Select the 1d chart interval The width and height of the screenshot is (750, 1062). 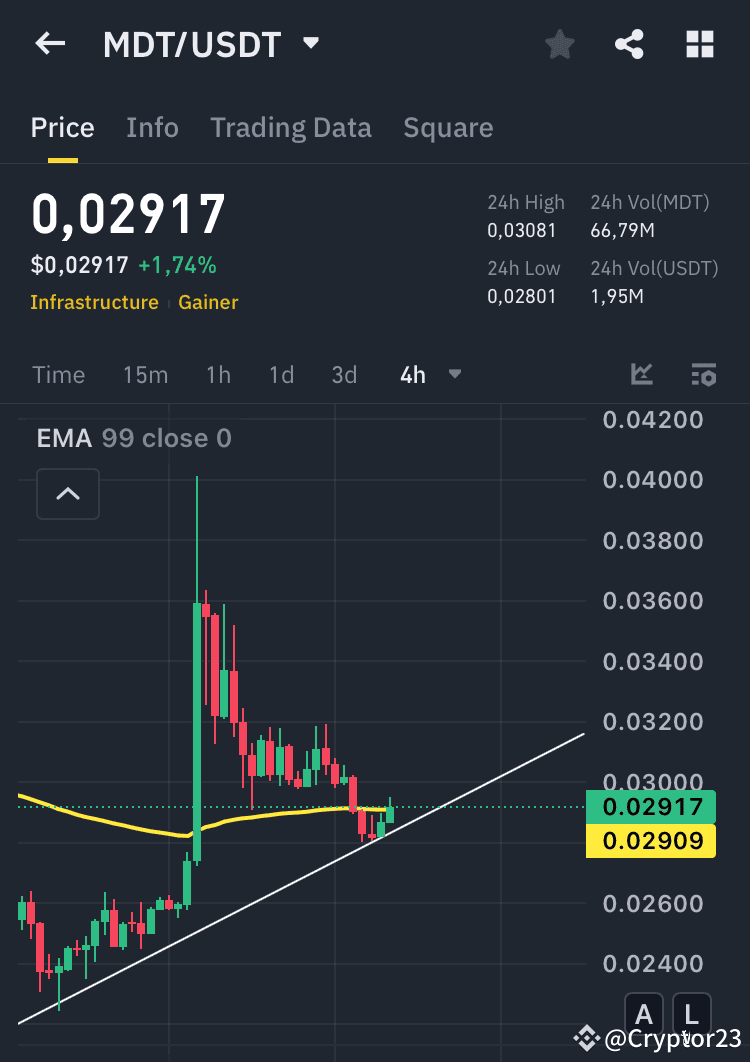280,374
